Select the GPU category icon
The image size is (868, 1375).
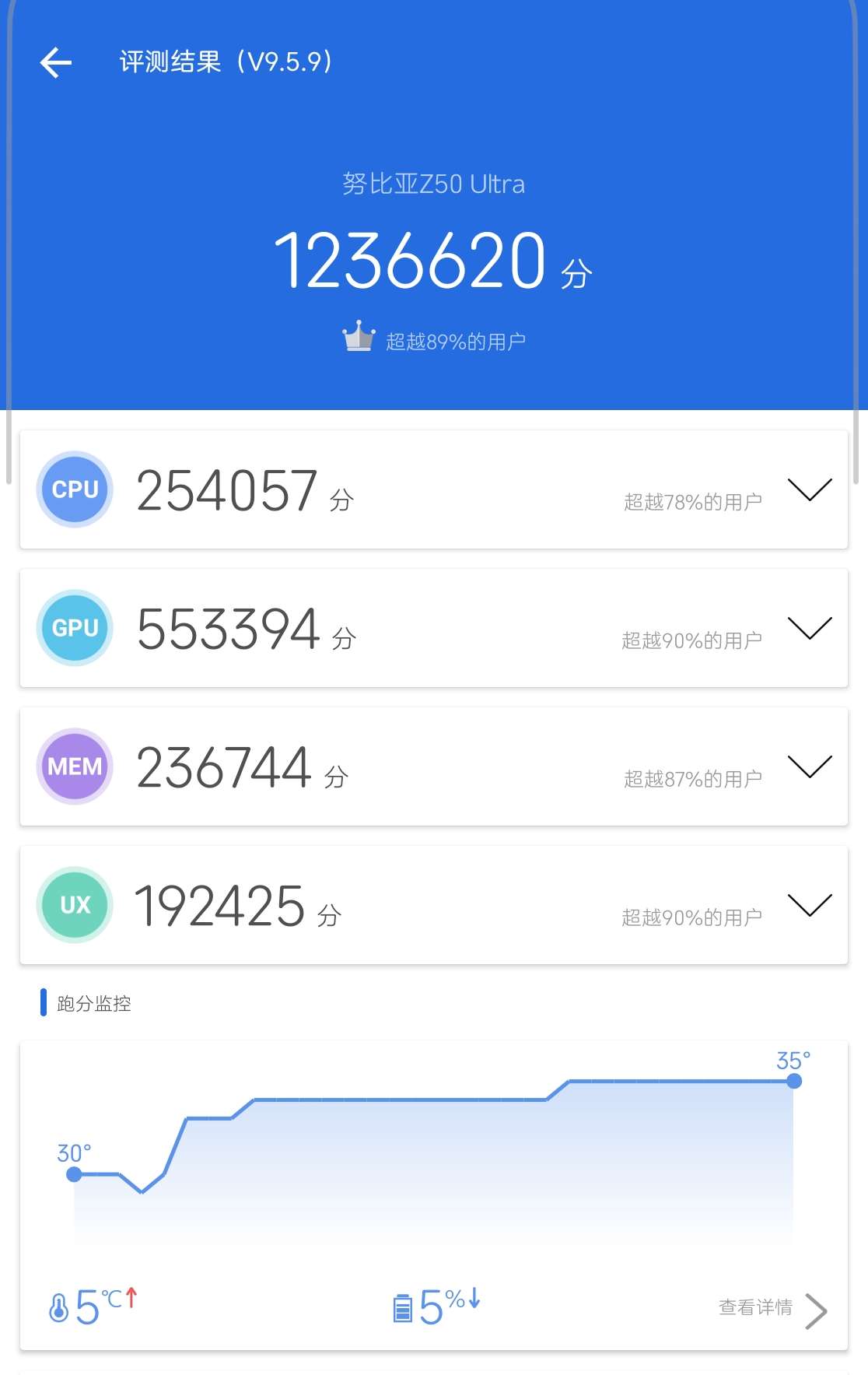74,627
